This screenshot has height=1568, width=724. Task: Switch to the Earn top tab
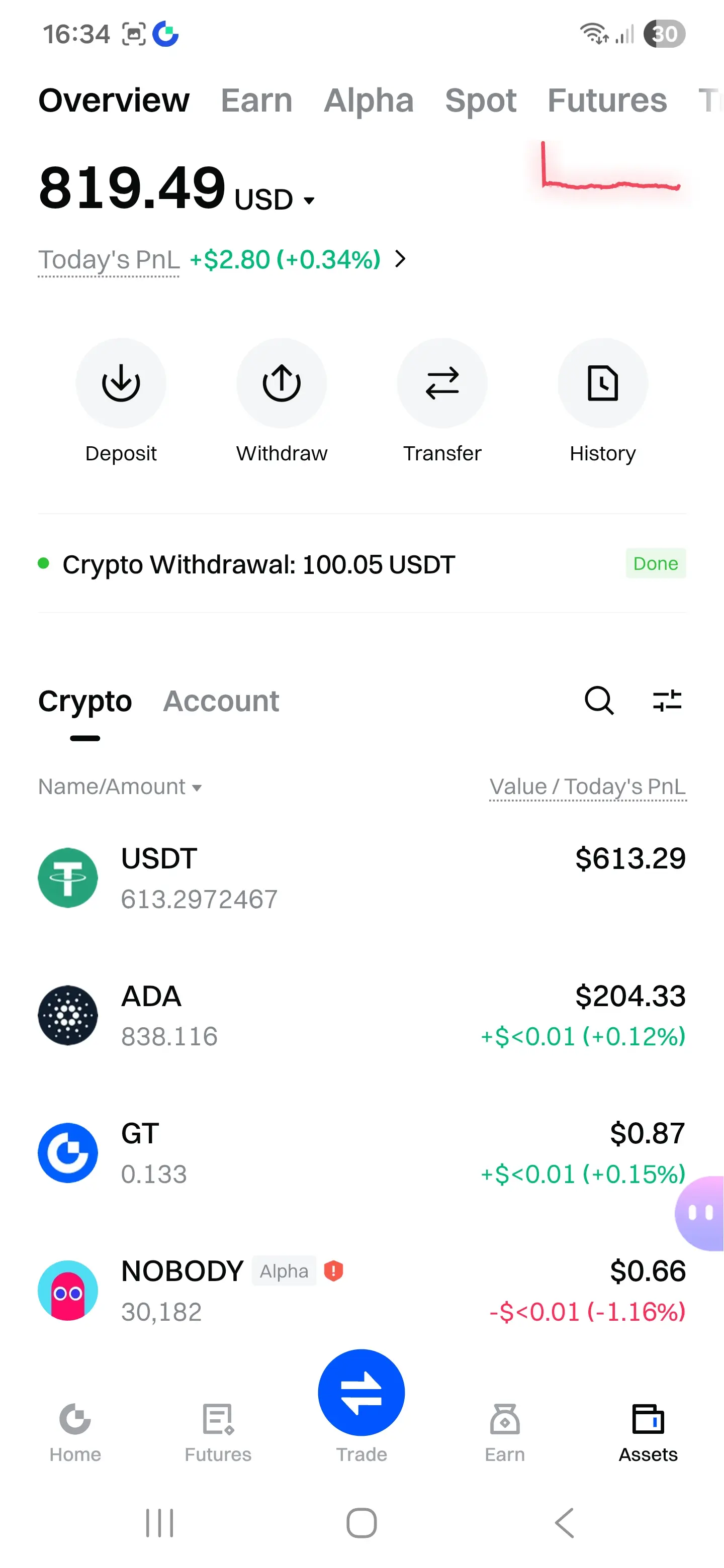256,100
